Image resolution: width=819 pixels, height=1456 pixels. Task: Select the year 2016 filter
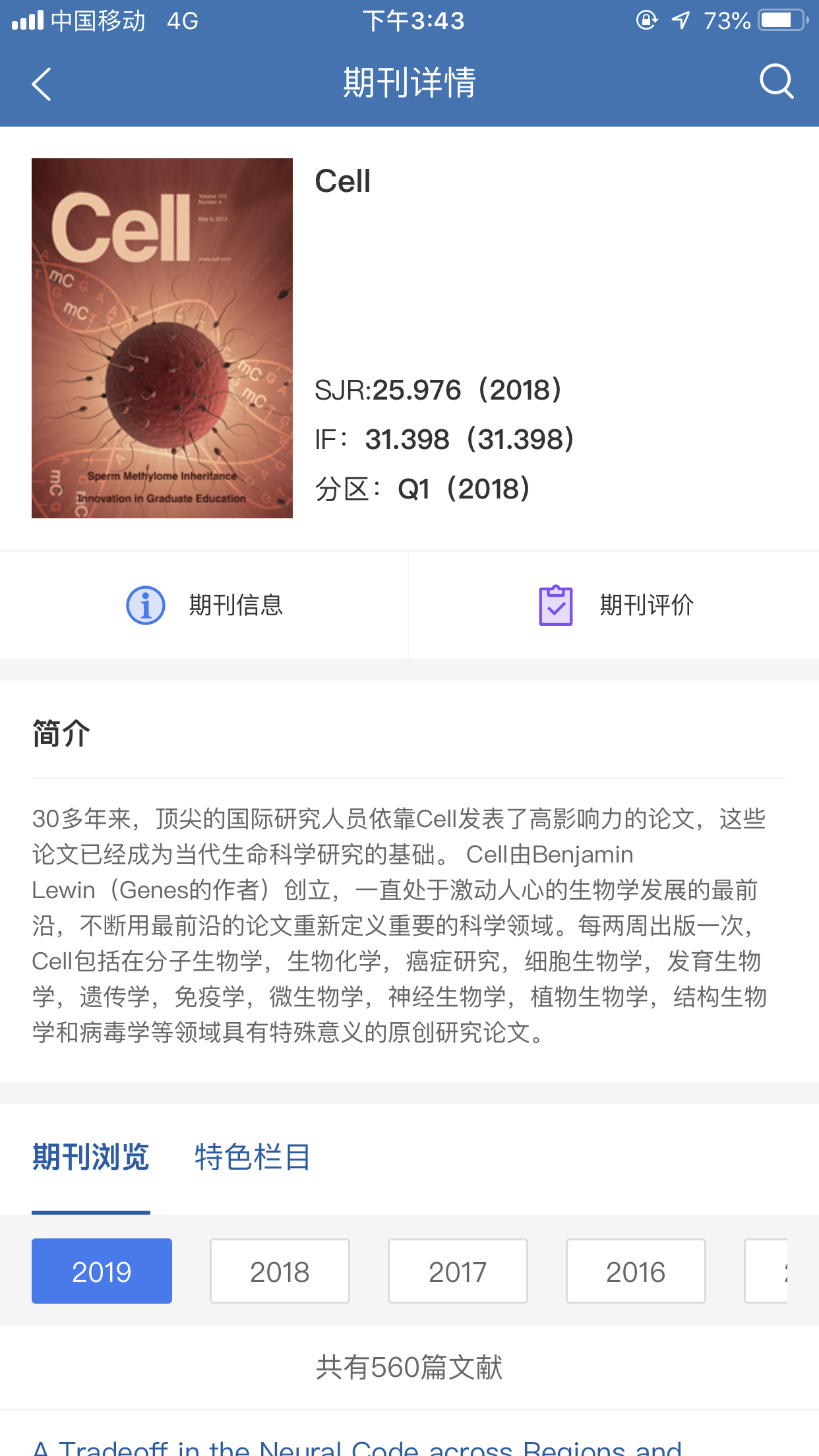[635, 1270]
